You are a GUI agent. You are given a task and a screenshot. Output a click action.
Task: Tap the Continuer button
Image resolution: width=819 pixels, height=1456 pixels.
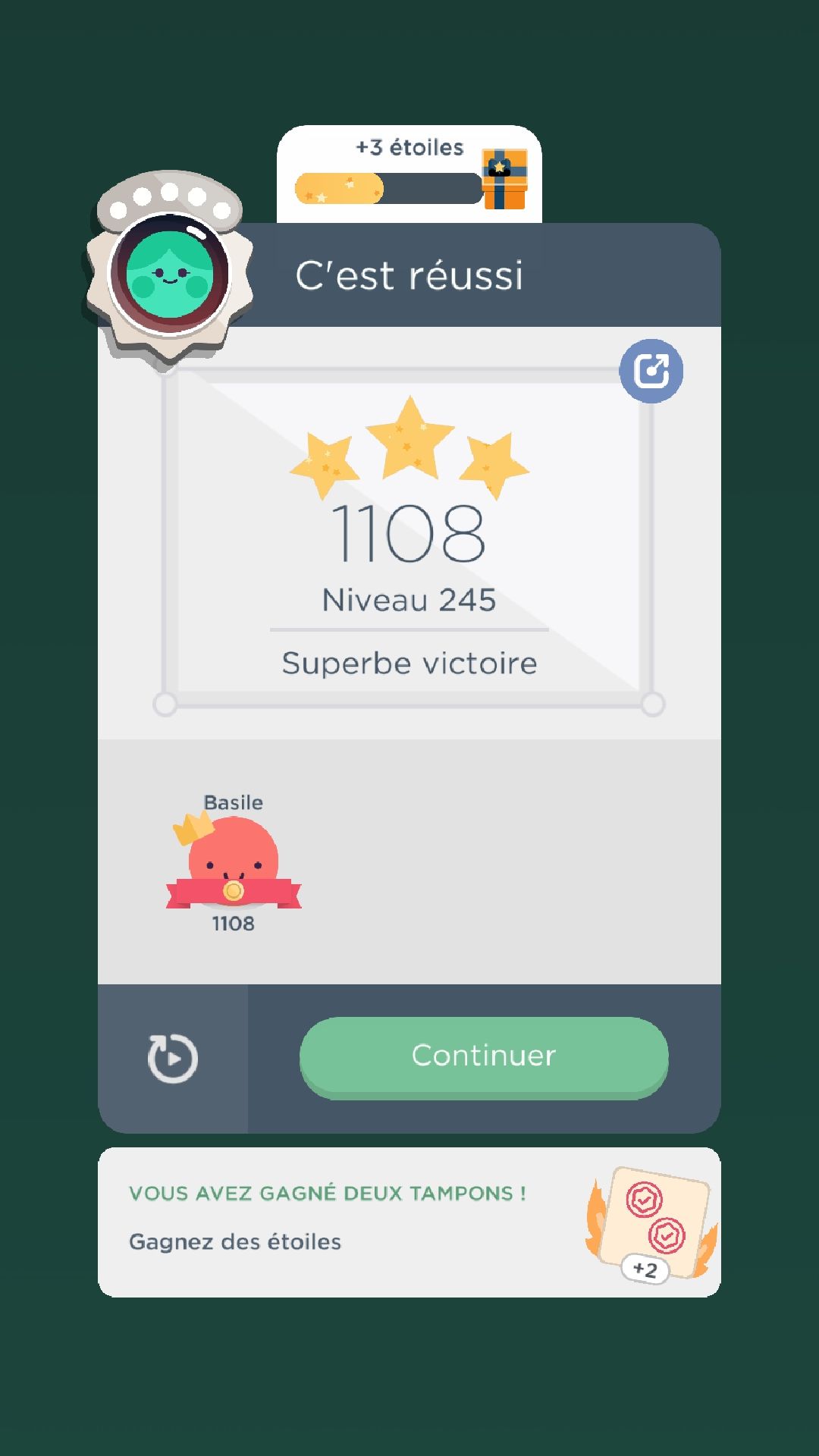click(x=484, y=1056)
